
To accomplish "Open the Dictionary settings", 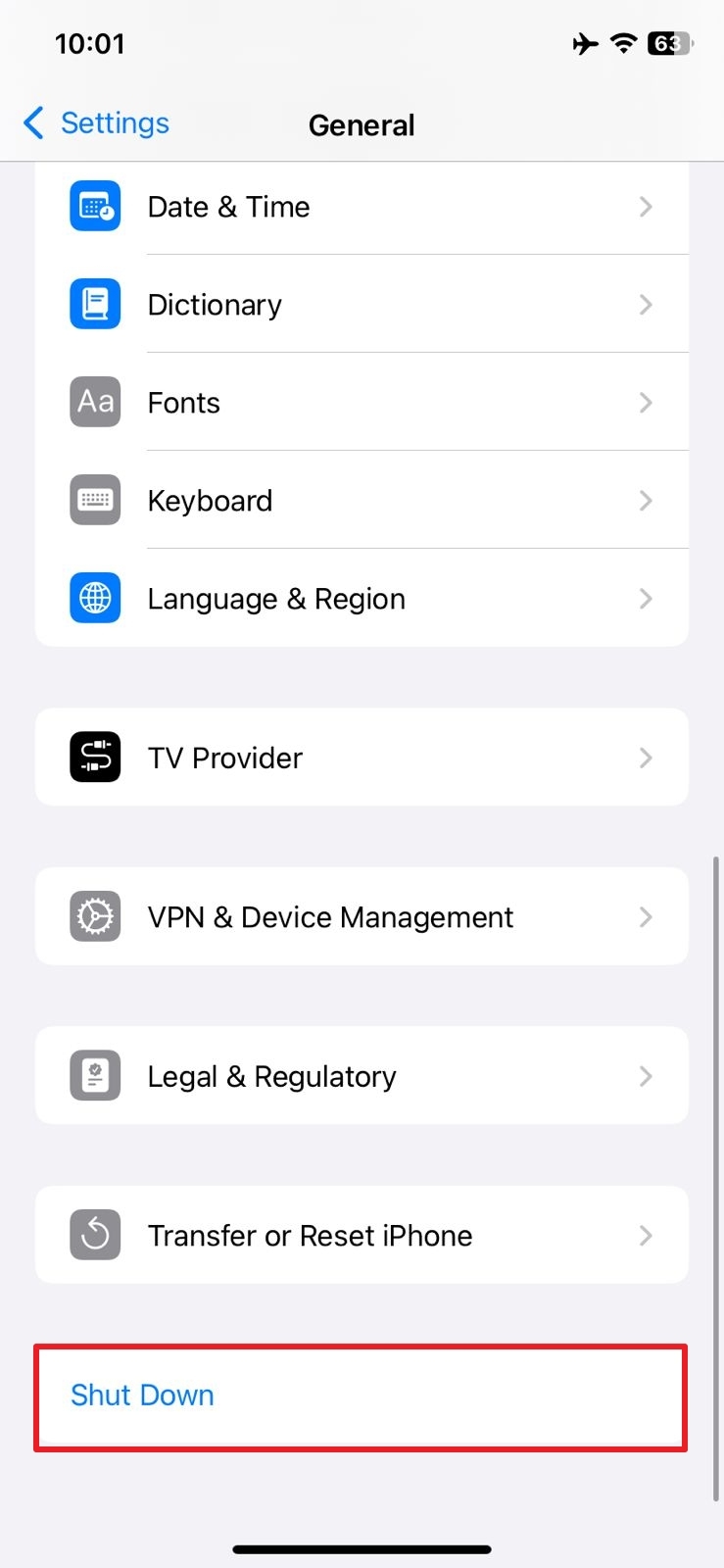I will (x=361, y=305).
